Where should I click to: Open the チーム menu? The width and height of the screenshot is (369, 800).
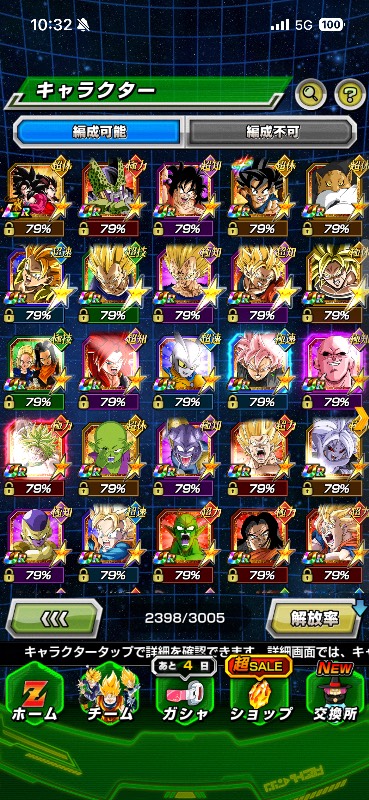(x=107, y=696)
